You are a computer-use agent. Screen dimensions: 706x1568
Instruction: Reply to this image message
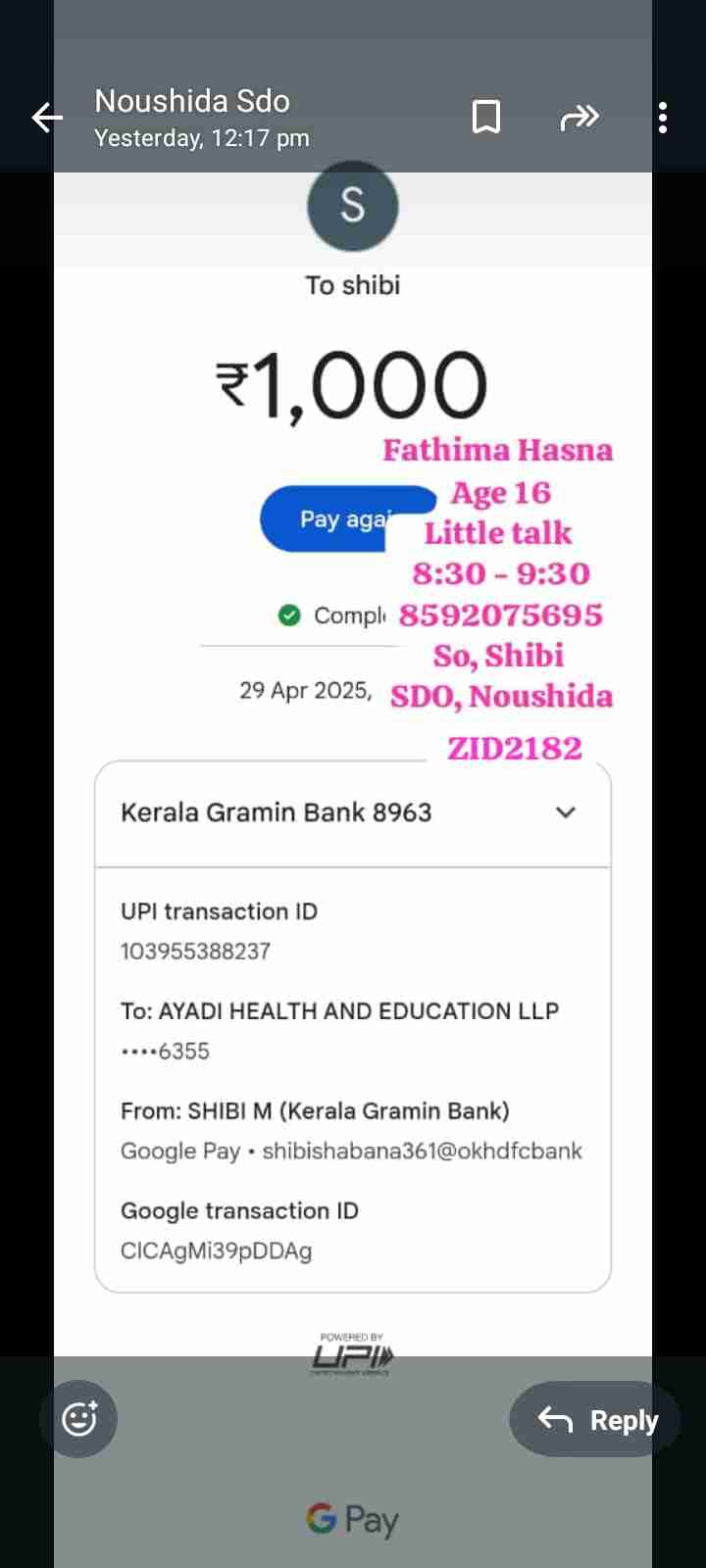coord(596,1419)
